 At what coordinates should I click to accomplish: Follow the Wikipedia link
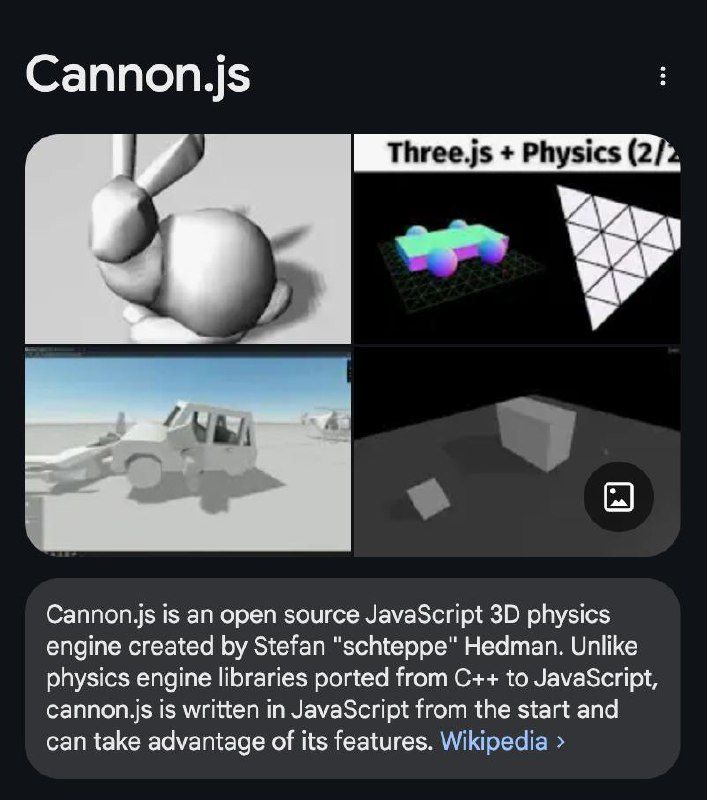tap(502, 742)
